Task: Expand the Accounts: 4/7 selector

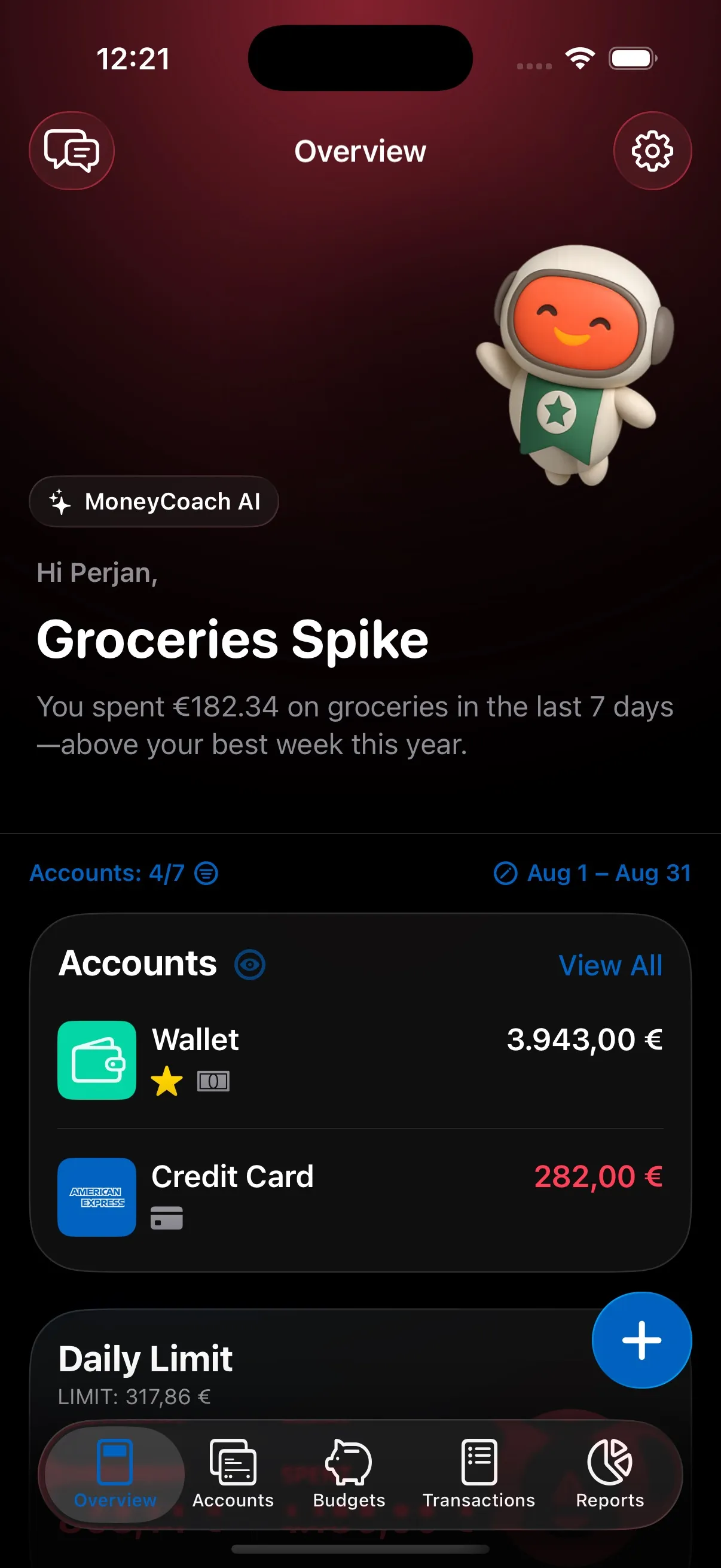Action: [x=109, y=873]
